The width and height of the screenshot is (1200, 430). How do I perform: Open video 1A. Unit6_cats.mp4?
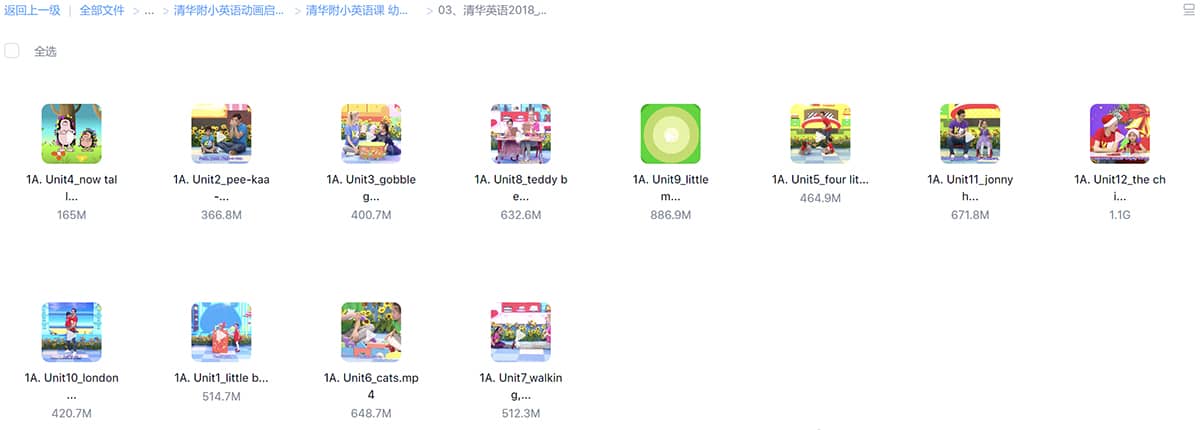371,332
